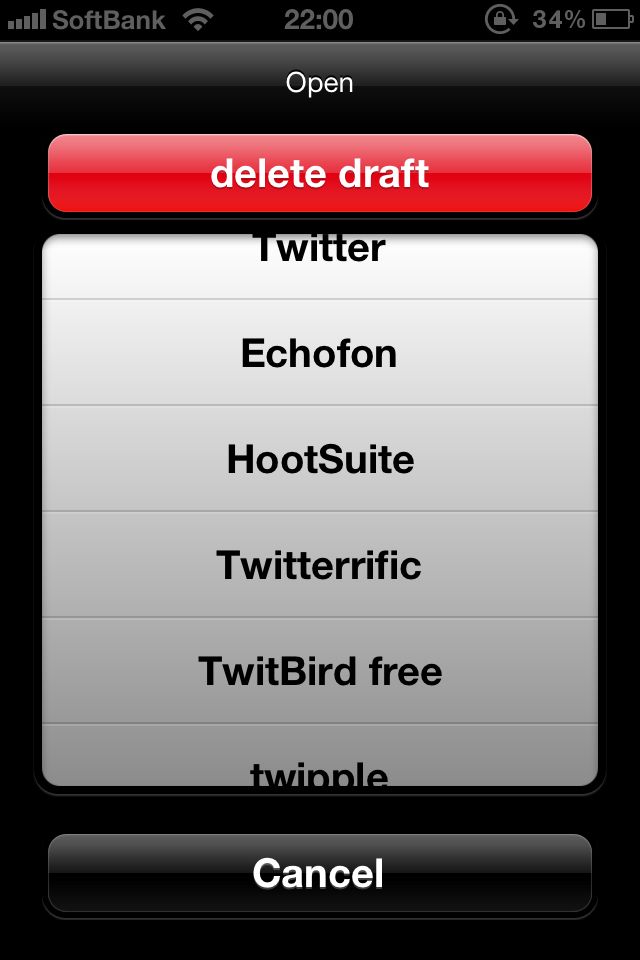Select Echofon to open the draft
The image size is (640, 960).
(x=320, y=353)
